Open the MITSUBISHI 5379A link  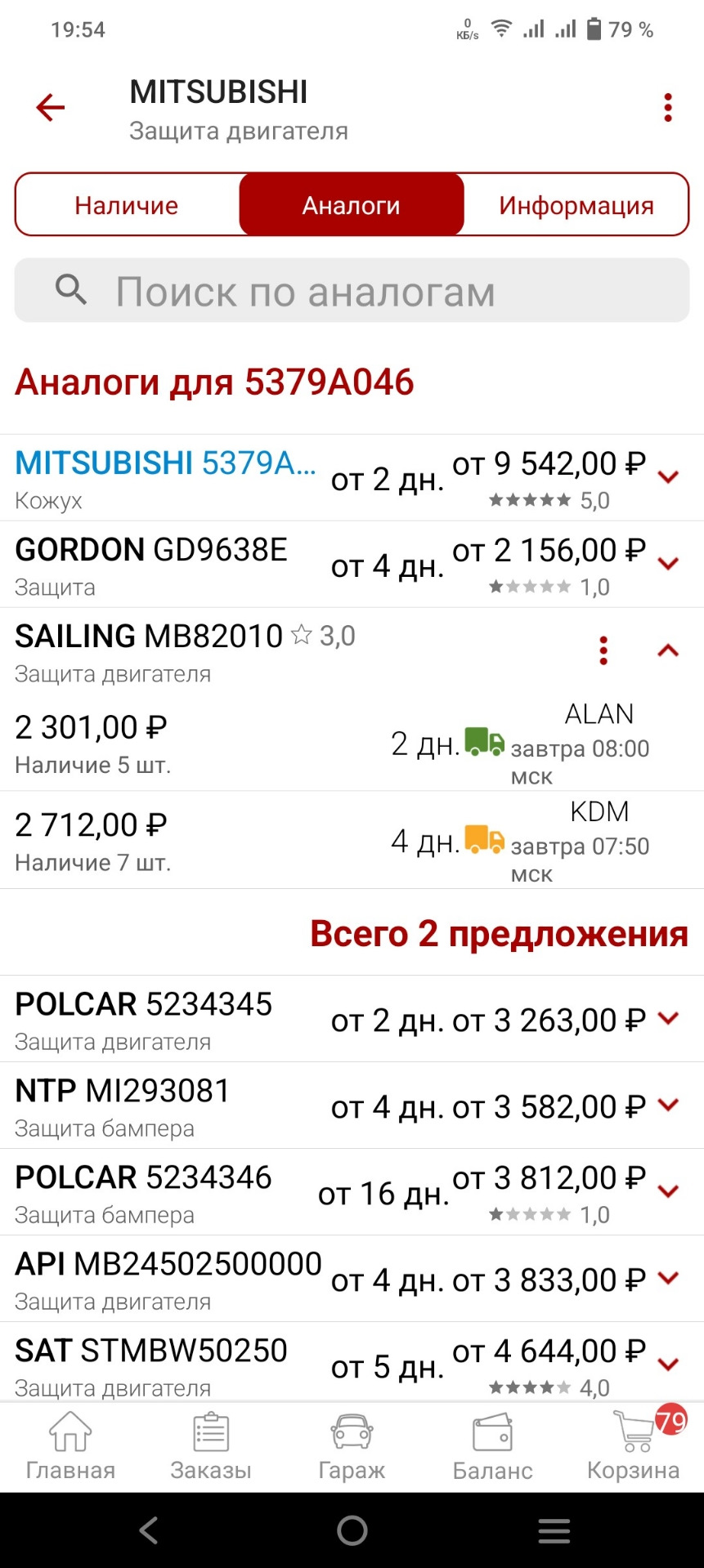pos(164,462)
